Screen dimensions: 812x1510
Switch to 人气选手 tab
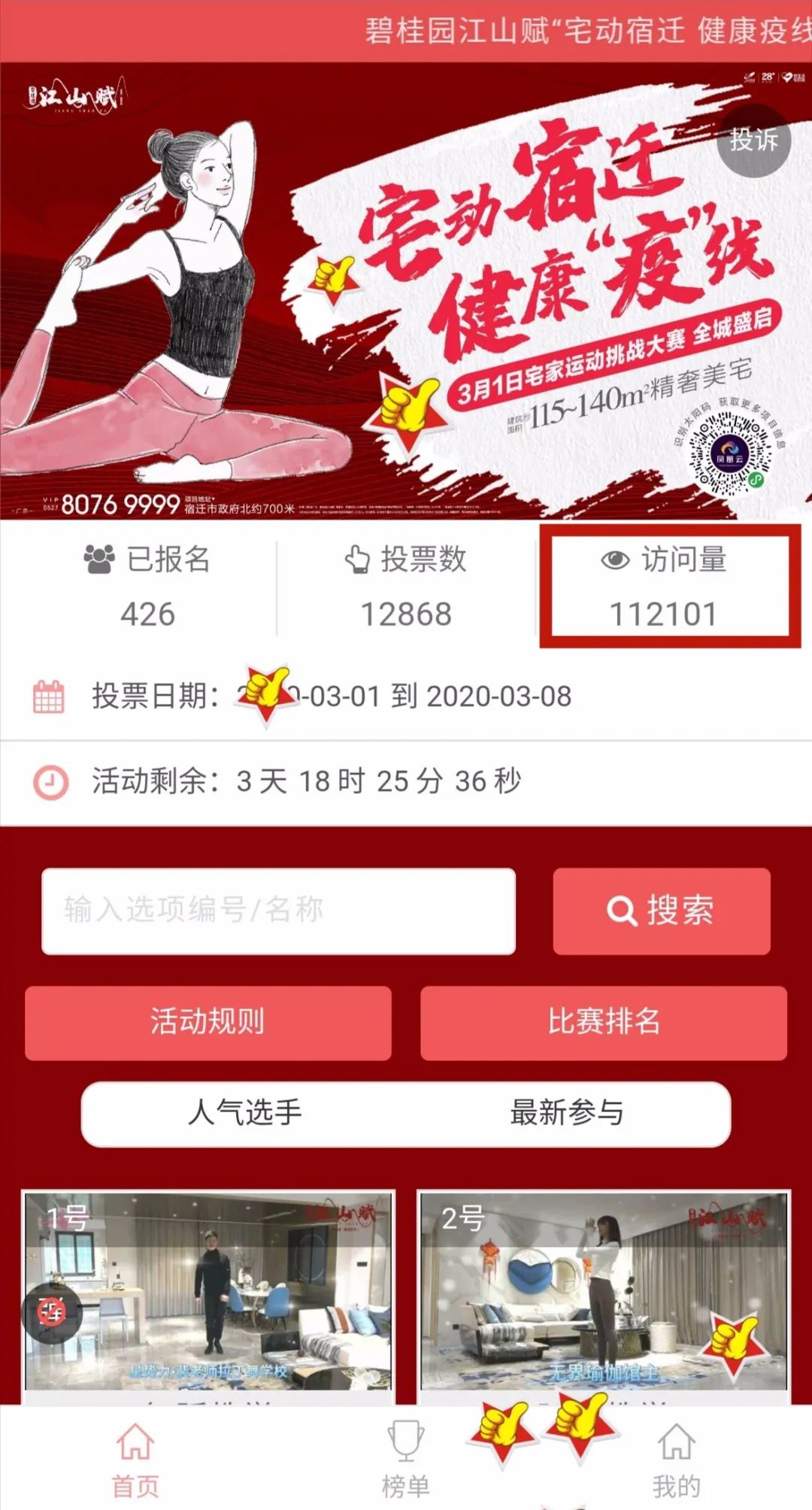coord(244,1113)
